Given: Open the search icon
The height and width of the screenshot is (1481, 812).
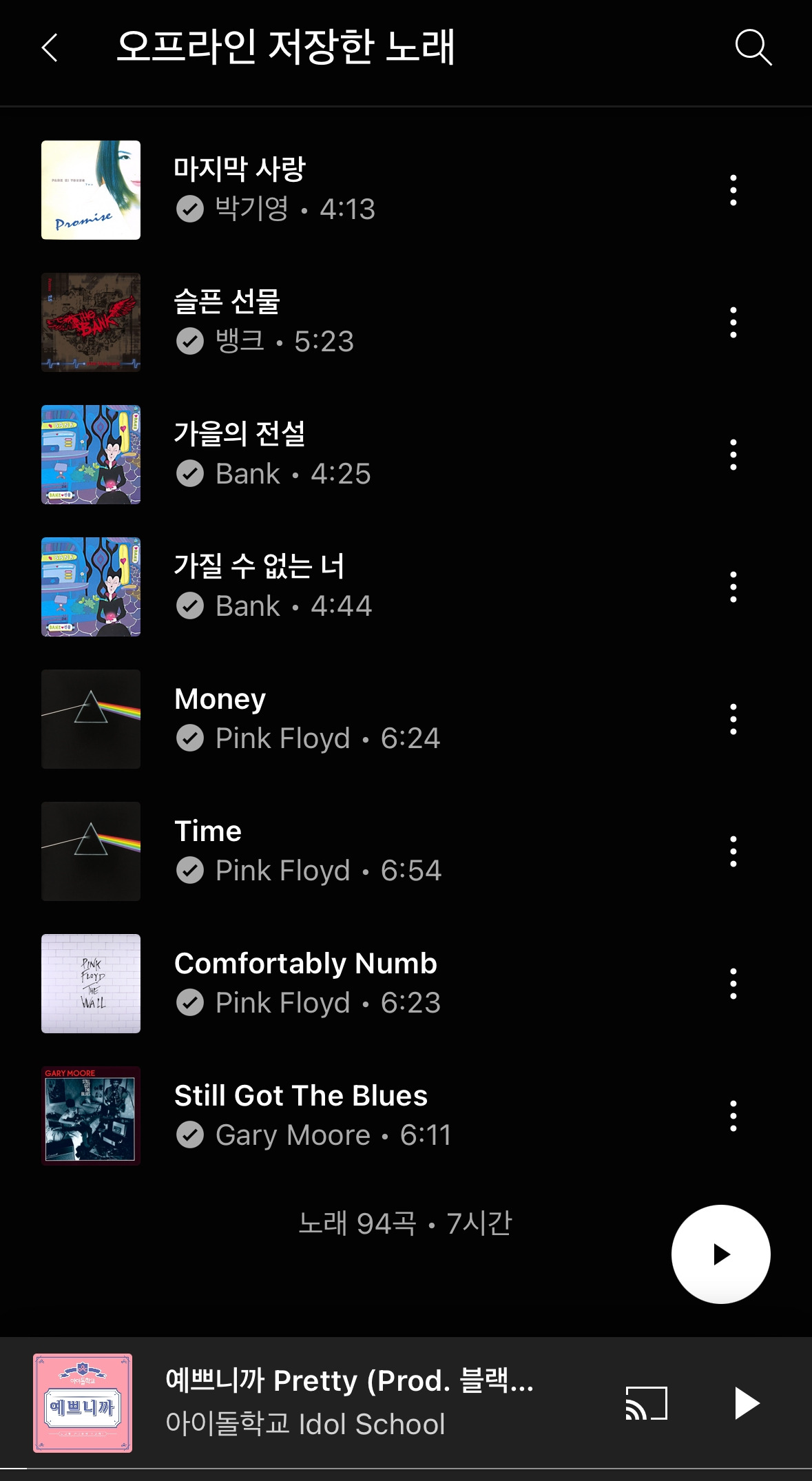Looking at the screenshot, I should (x=753, y=48).
